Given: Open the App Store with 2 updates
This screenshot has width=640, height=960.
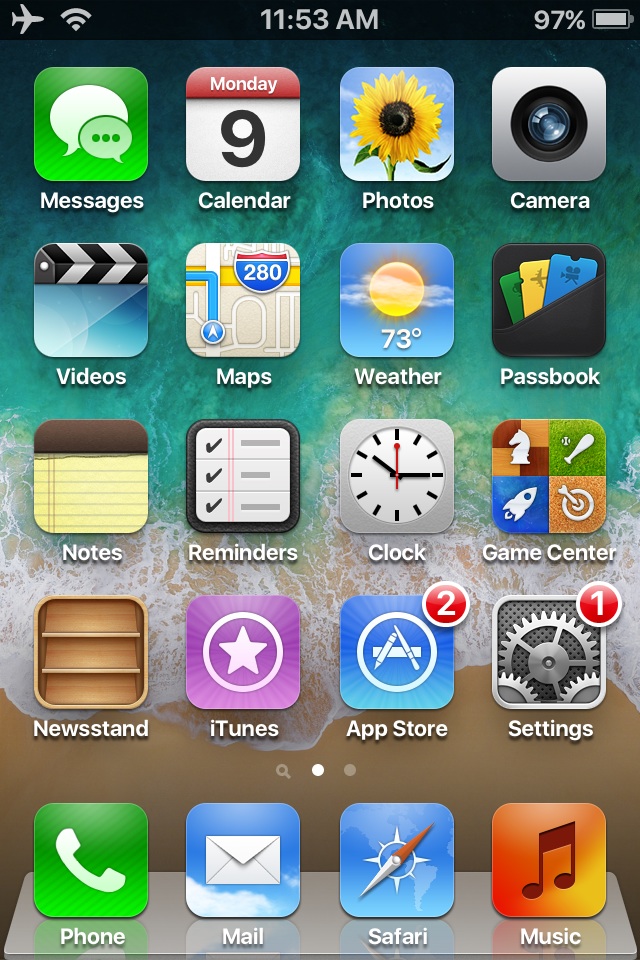Looking at the screenshot, I should 397,652.
